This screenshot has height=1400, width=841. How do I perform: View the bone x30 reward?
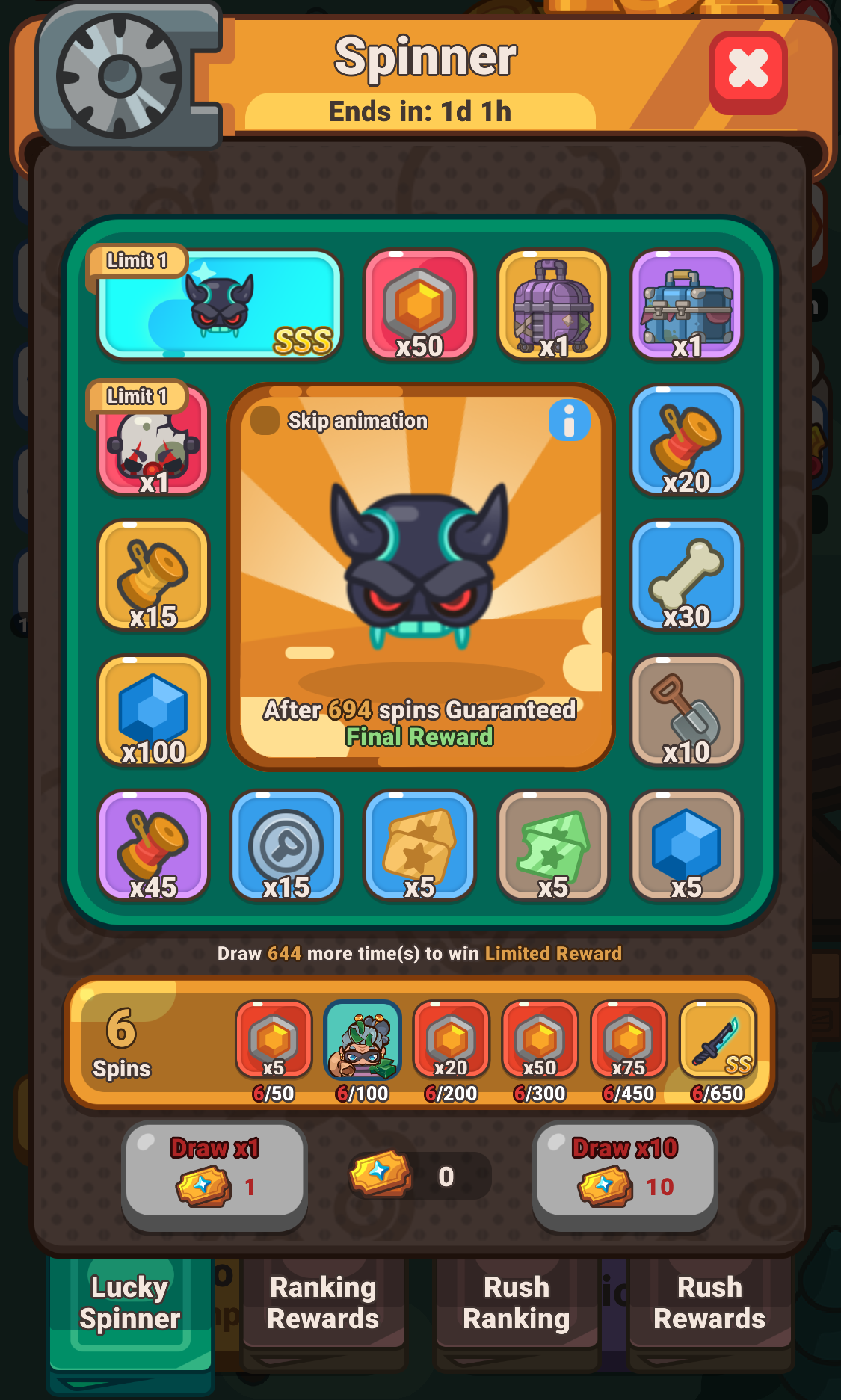click(x=686, y=575)
